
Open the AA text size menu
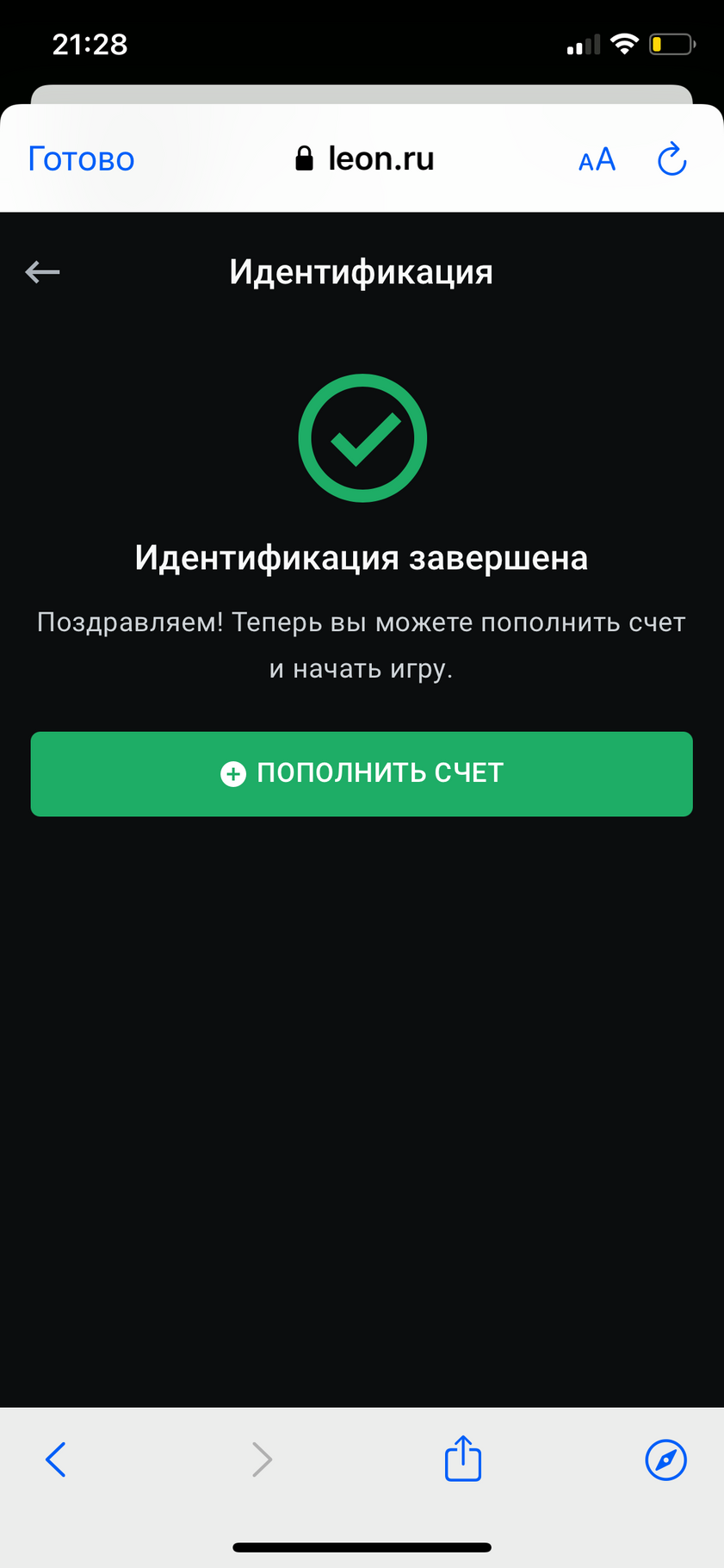coord(597,160)
